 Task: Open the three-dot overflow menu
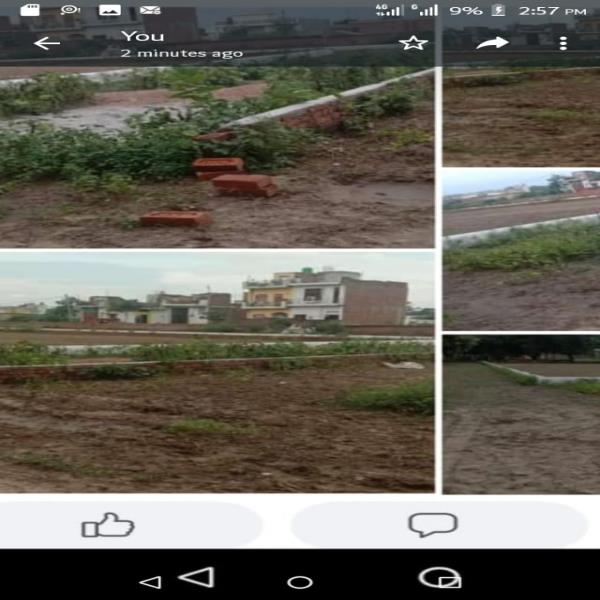click(x=563, y=43)
